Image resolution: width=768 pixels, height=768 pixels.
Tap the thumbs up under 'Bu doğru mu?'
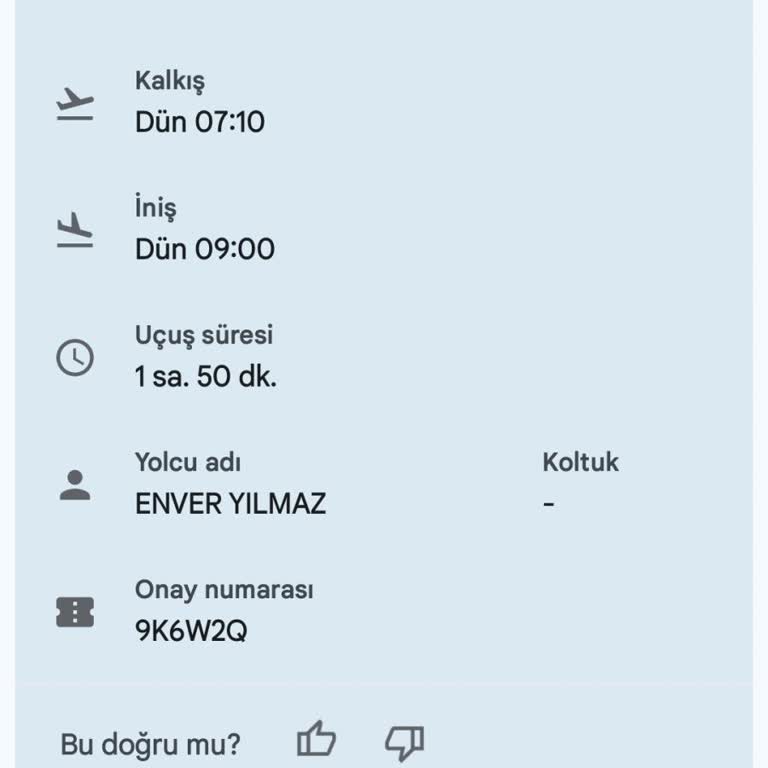tap(317, 741)
